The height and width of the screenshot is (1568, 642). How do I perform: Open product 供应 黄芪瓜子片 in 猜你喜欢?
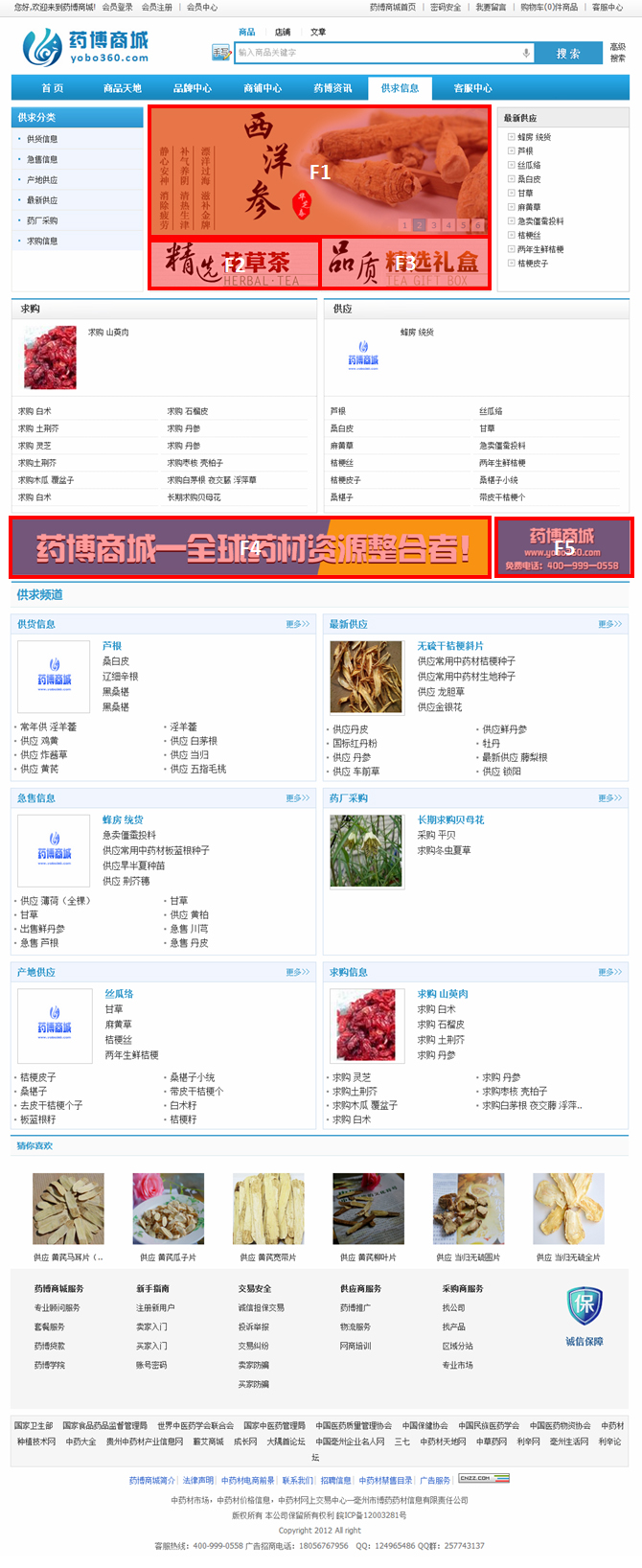pyautogui.click(x=168, y=1257)
